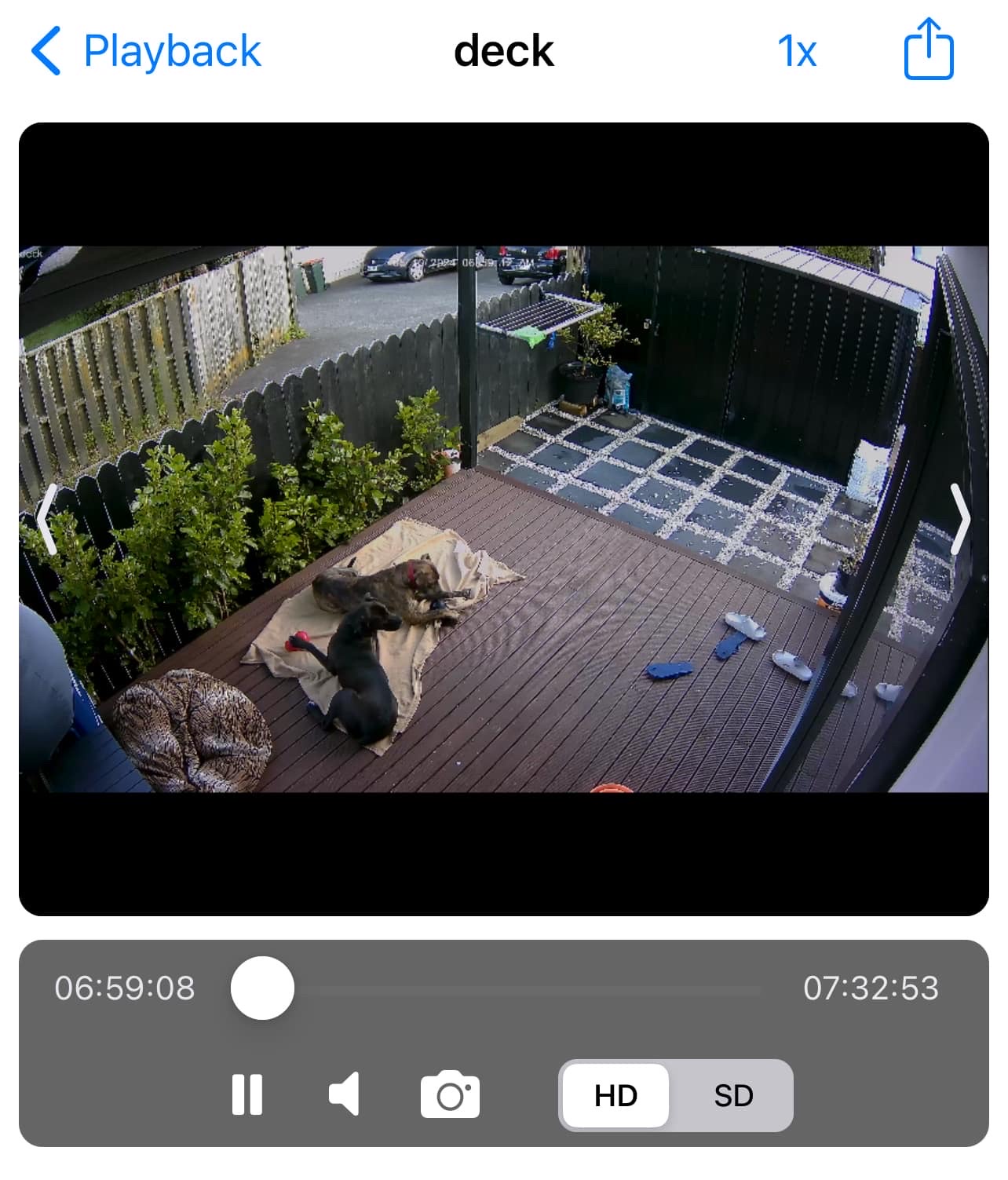The image size is (1008, 1180).
Task: Go back to Playback
Action: click(145, 52)
